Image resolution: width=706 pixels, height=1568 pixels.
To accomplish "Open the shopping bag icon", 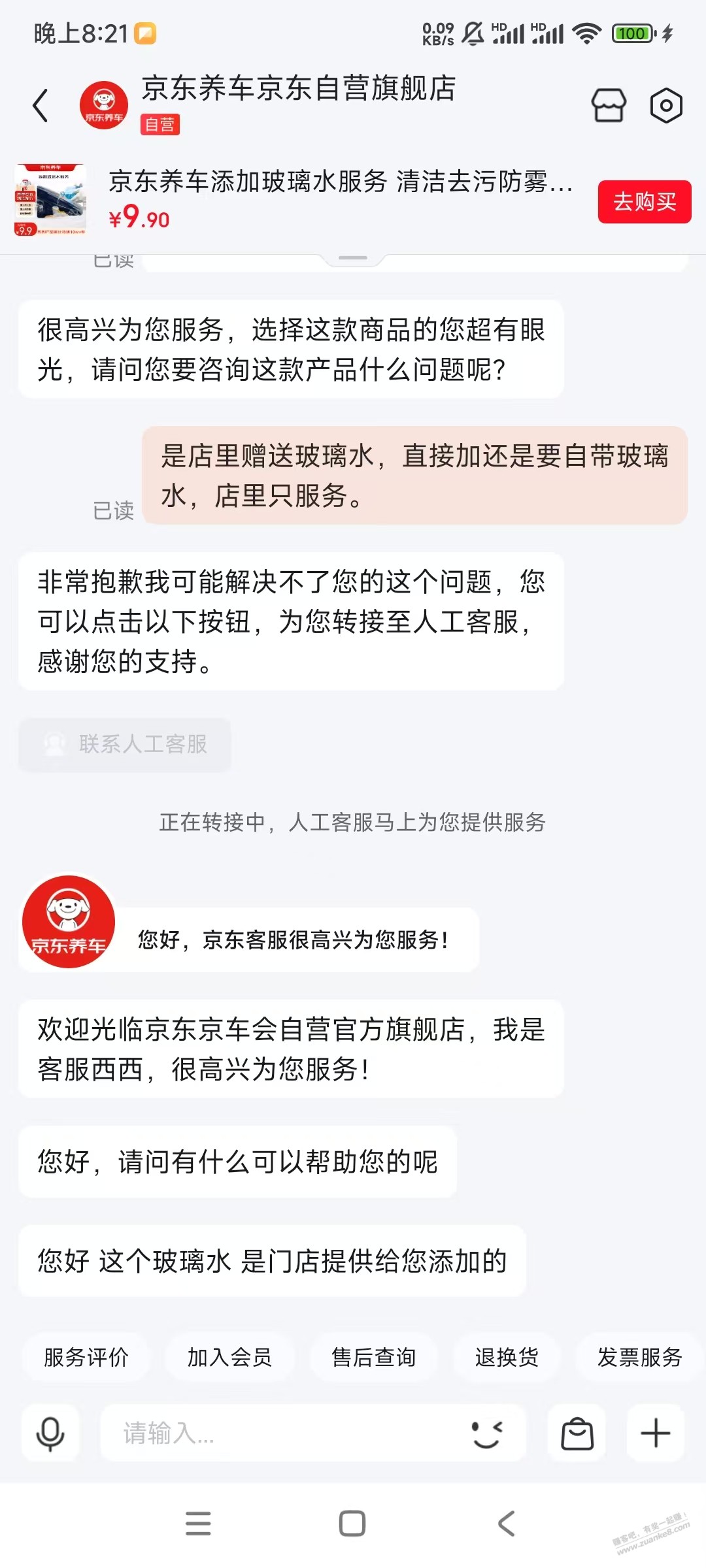I will (x=577, y=1433).
